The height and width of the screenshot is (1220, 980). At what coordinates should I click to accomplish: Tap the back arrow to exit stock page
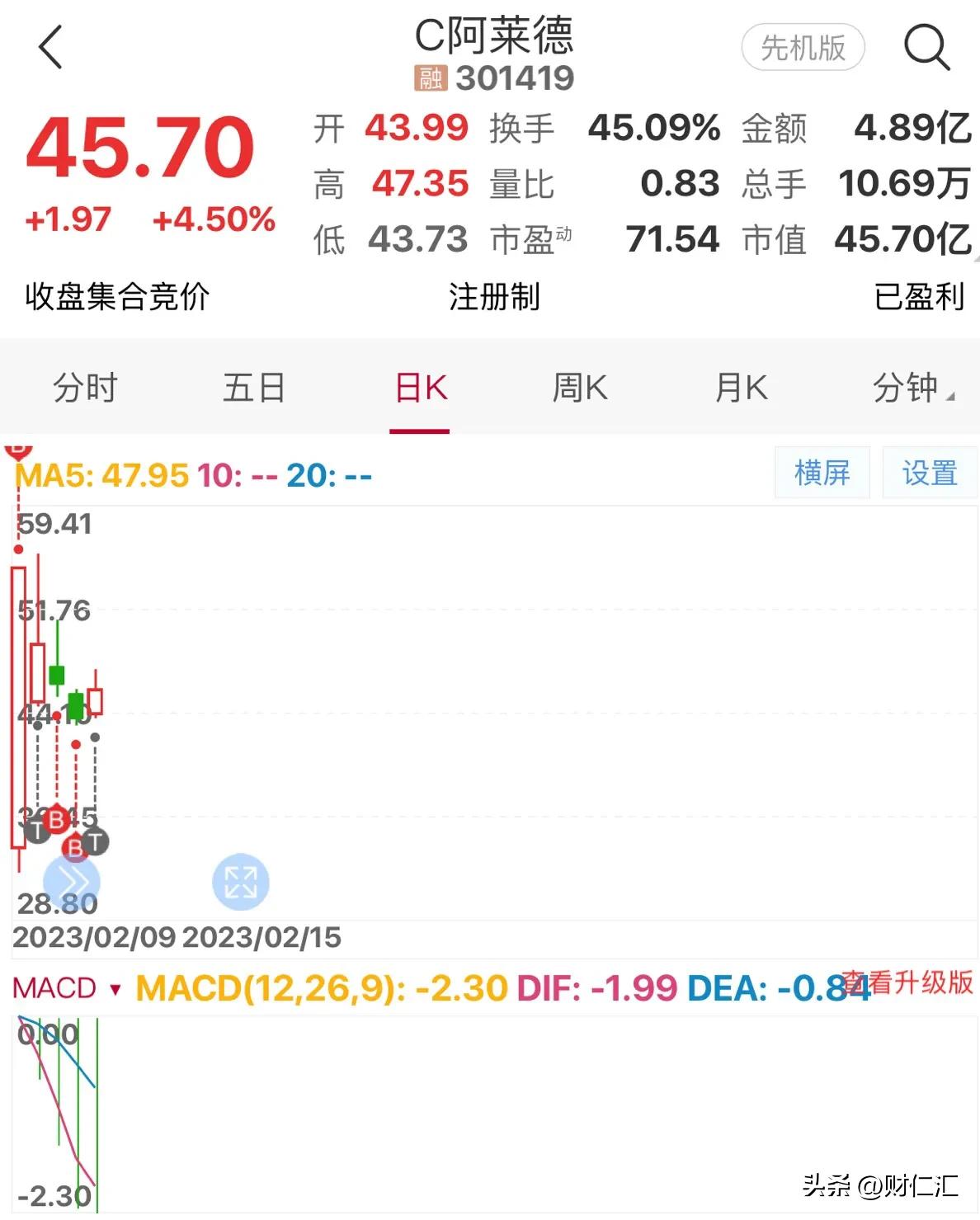[51, 45]
